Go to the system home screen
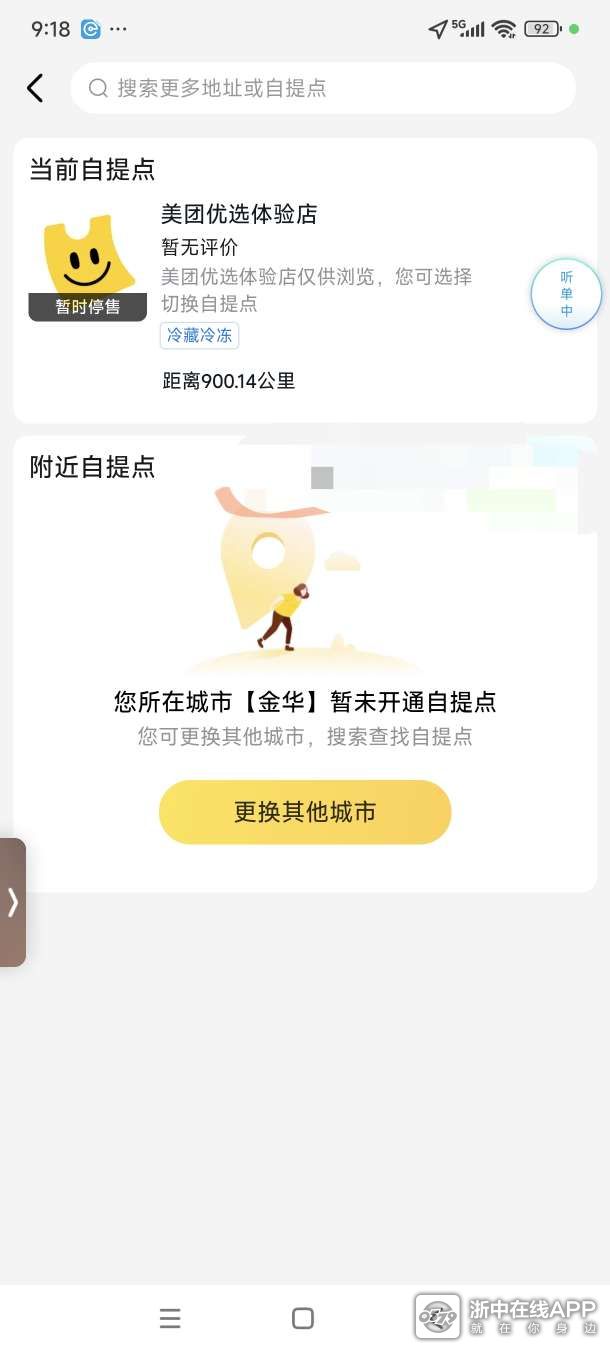 coord(303,1318)
